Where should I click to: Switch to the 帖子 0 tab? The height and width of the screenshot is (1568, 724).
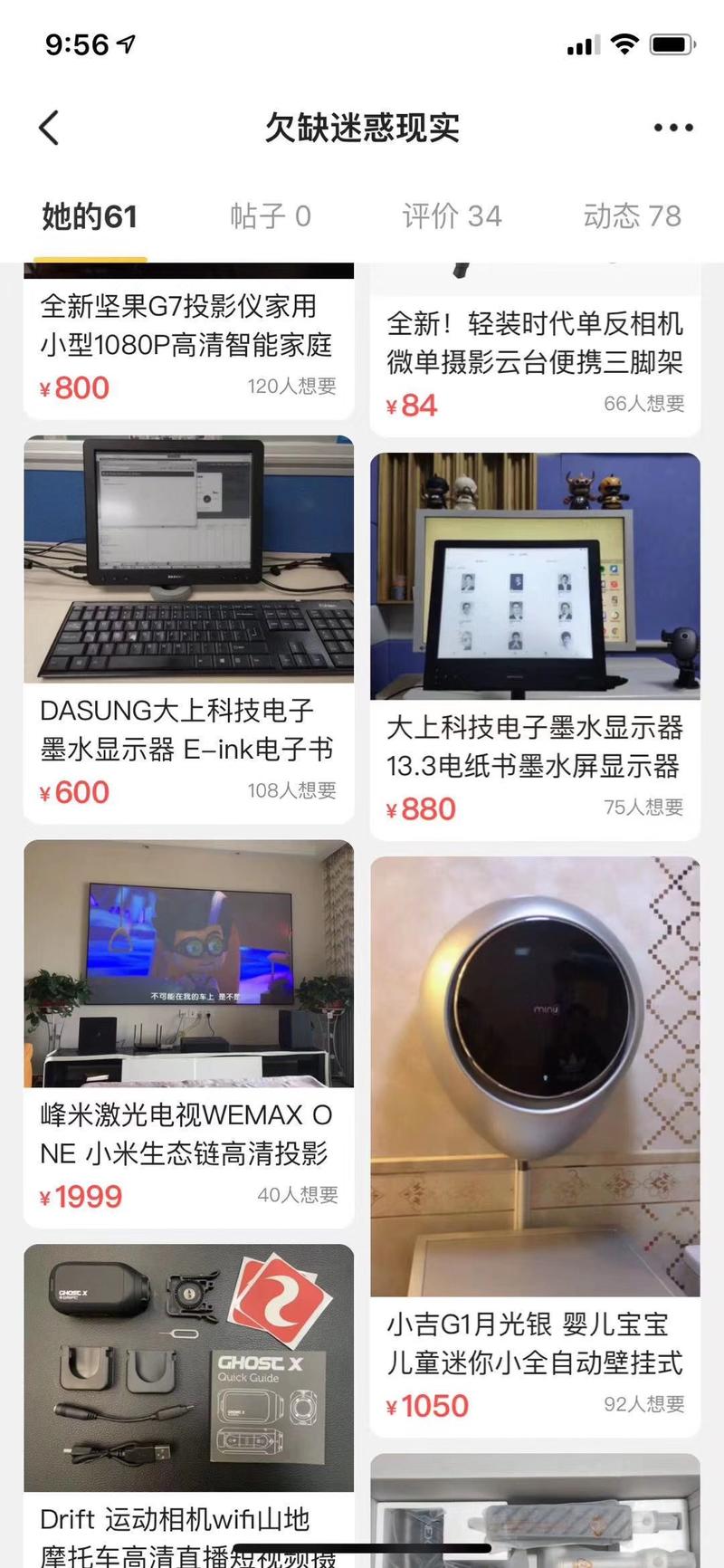tap(271, 215)
